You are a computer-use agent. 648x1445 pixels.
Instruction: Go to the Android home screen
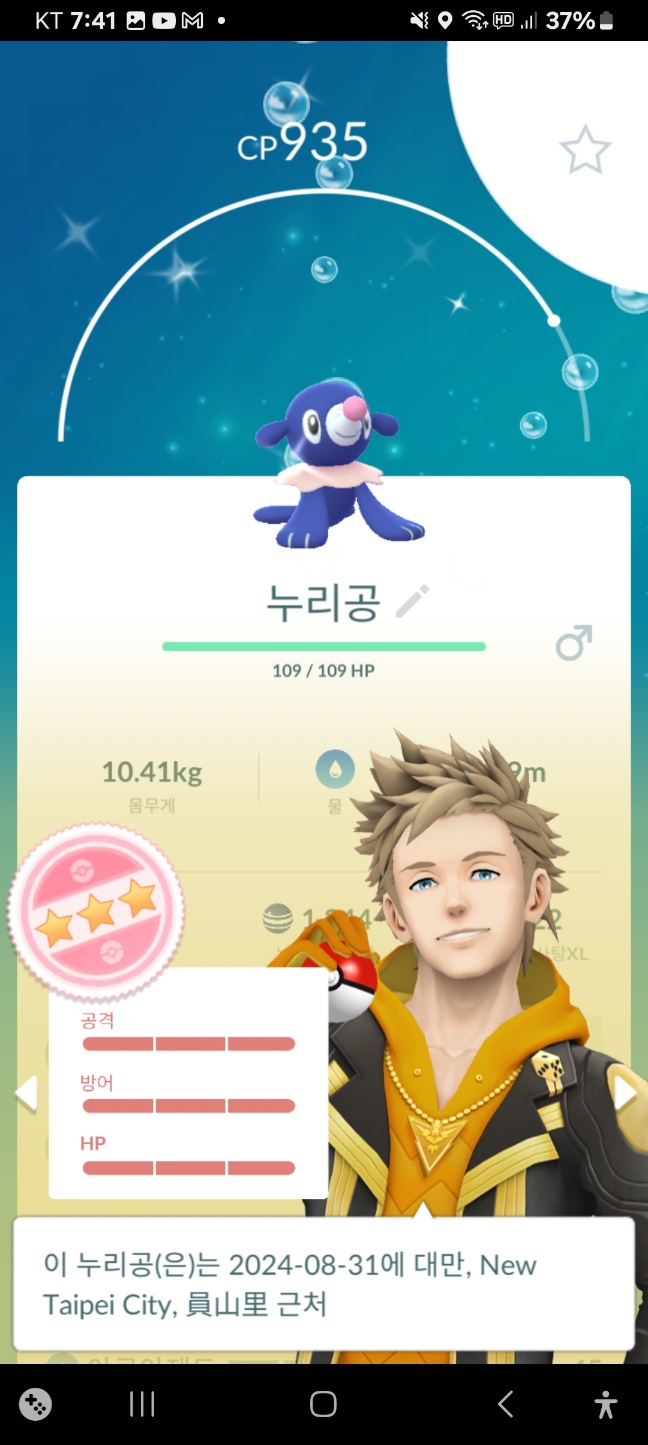coord(323,1404)
